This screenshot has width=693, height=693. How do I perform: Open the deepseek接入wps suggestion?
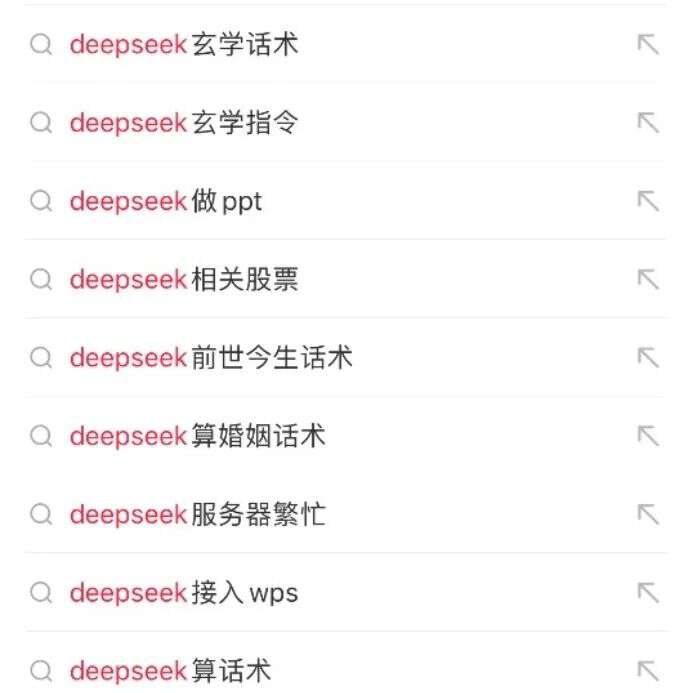[x=184, y=592]
